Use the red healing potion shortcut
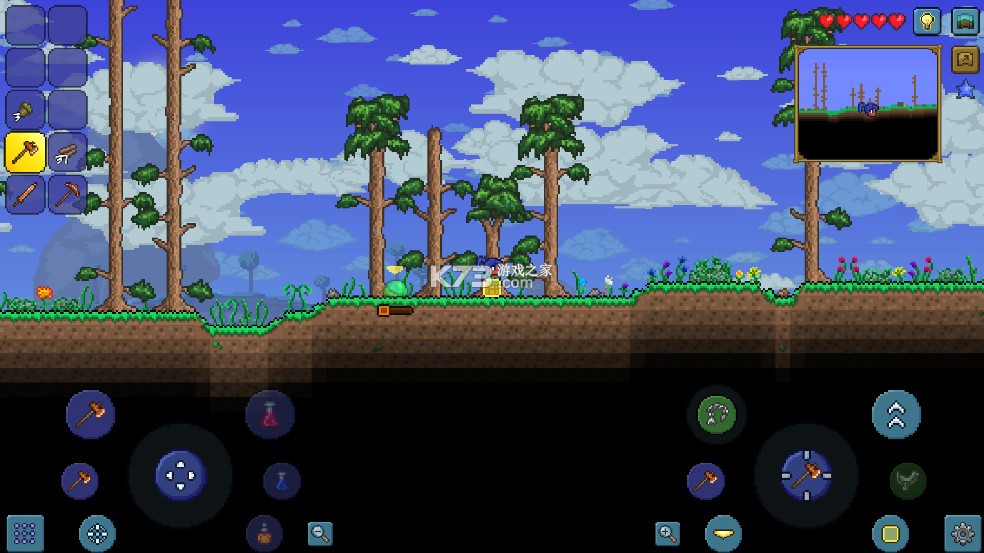The height and width of the screenshot is (553, 984). [x=270, y=414]
